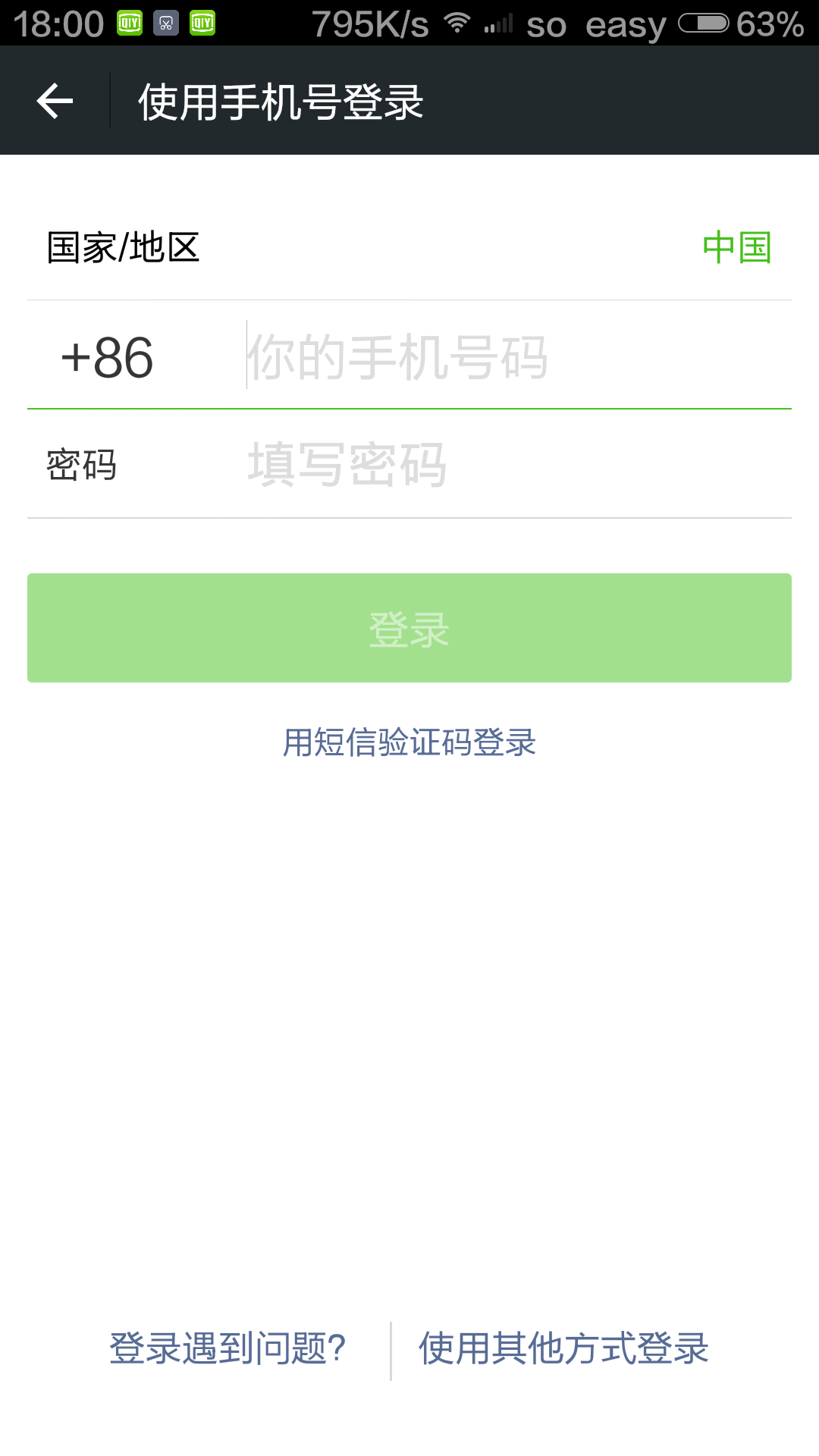This screenshot has height=1456, width=819.
Task: Tap the back arrow to return
Action: (x=53, y=101)
